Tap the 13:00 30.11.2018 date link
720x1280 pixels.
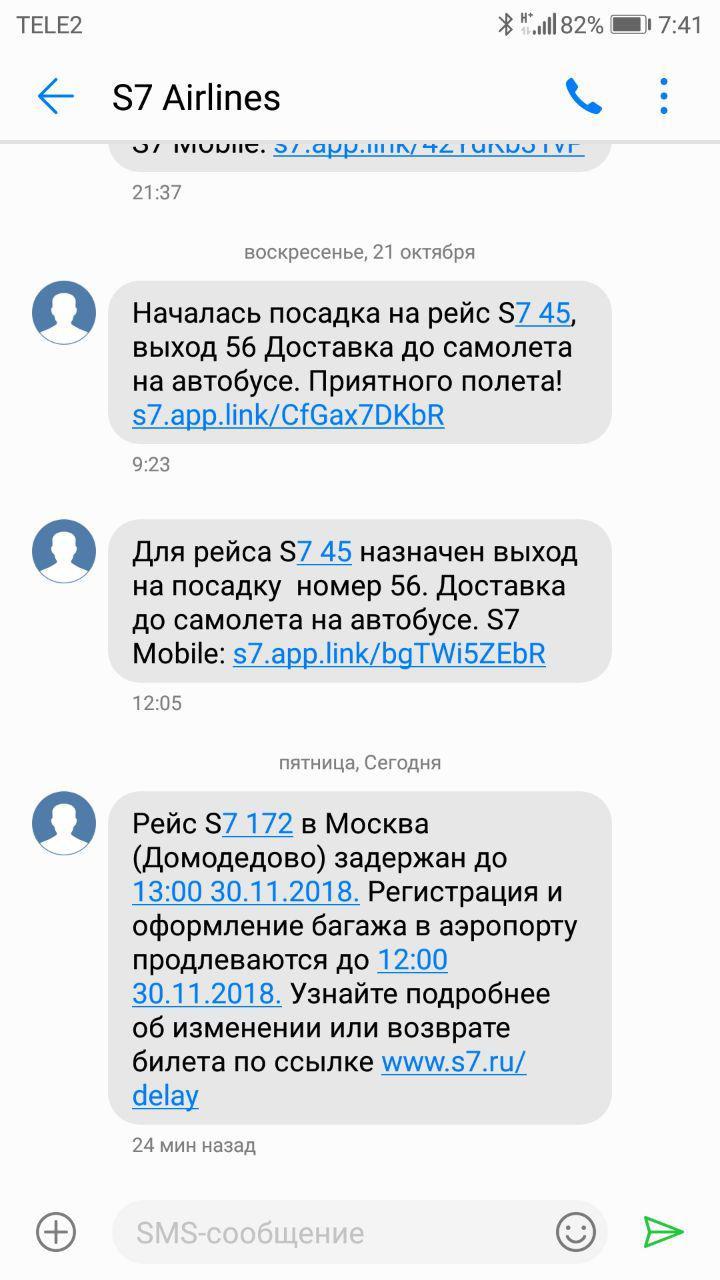coord(245,890)
